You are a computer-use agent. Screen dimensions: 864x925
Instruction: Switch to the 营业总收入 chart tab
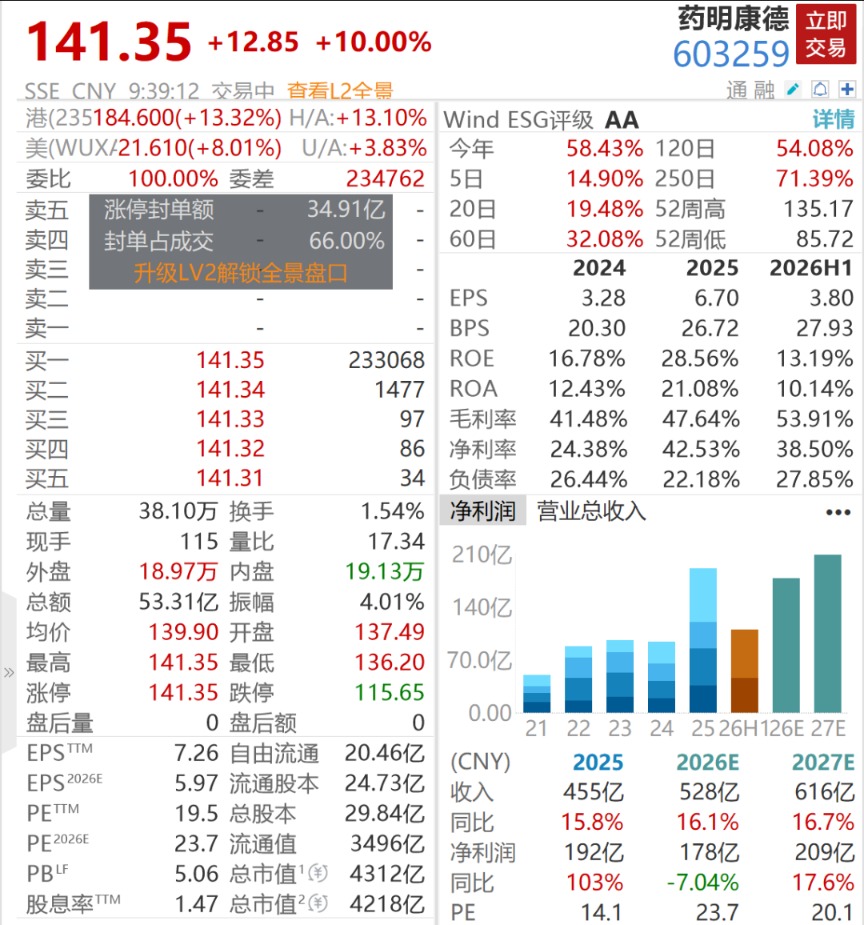coord(592,511)
